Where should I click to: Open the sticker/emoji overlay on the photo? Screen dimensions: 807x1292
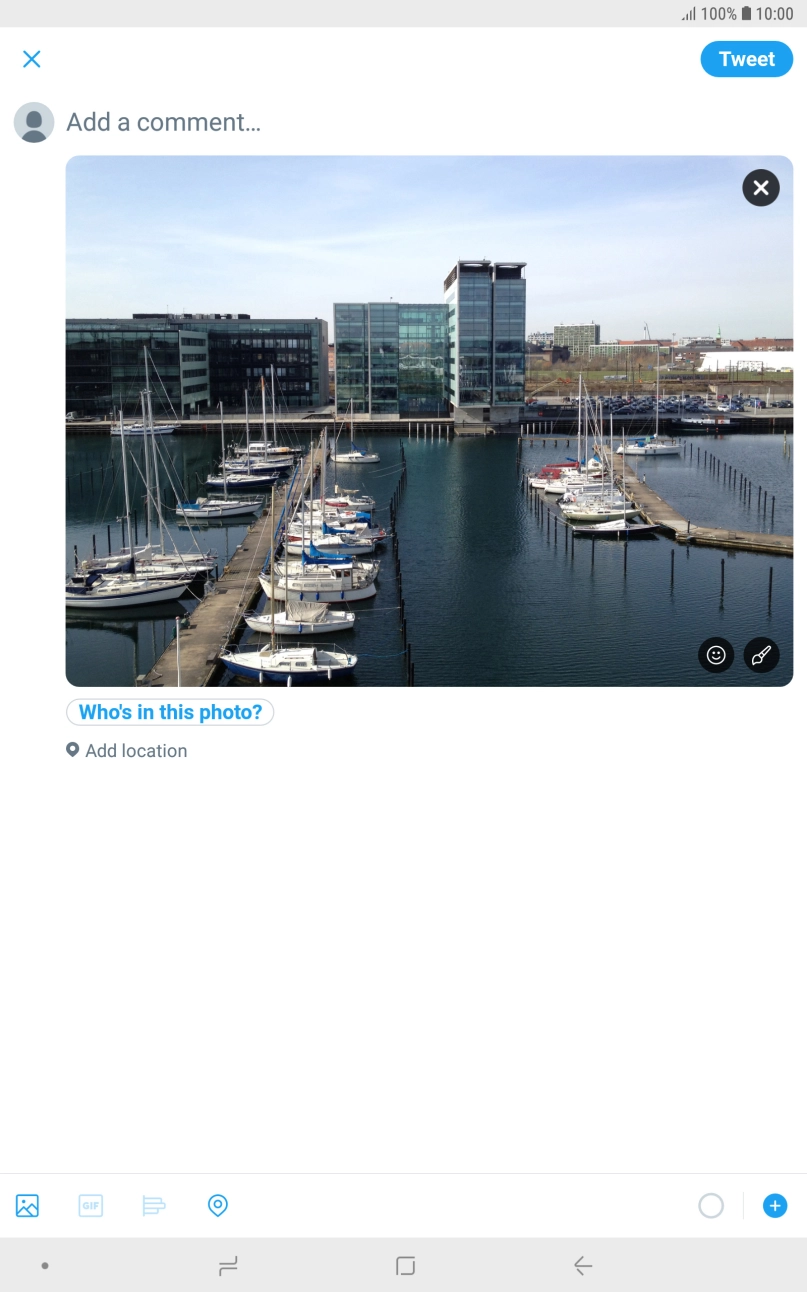(x=715, y=655)
